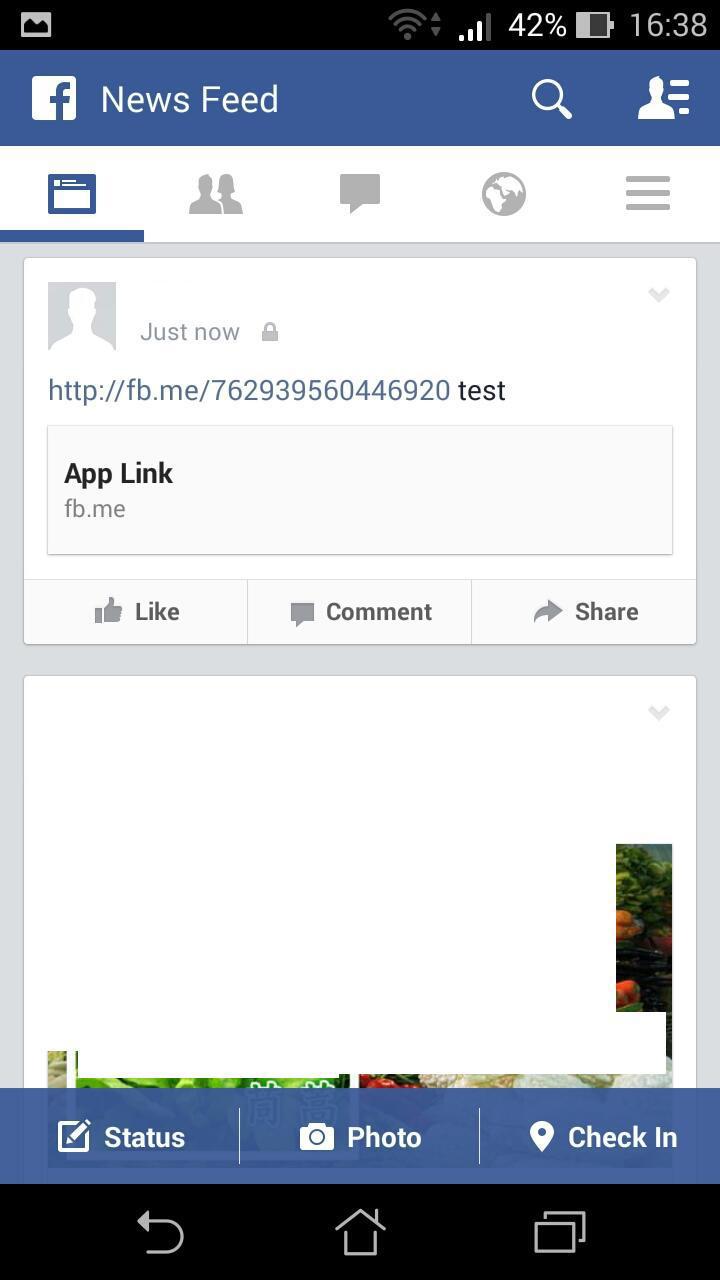Switch to the notifications globe tab
This screenshot has height=1280, width=720.
(504, 194)
